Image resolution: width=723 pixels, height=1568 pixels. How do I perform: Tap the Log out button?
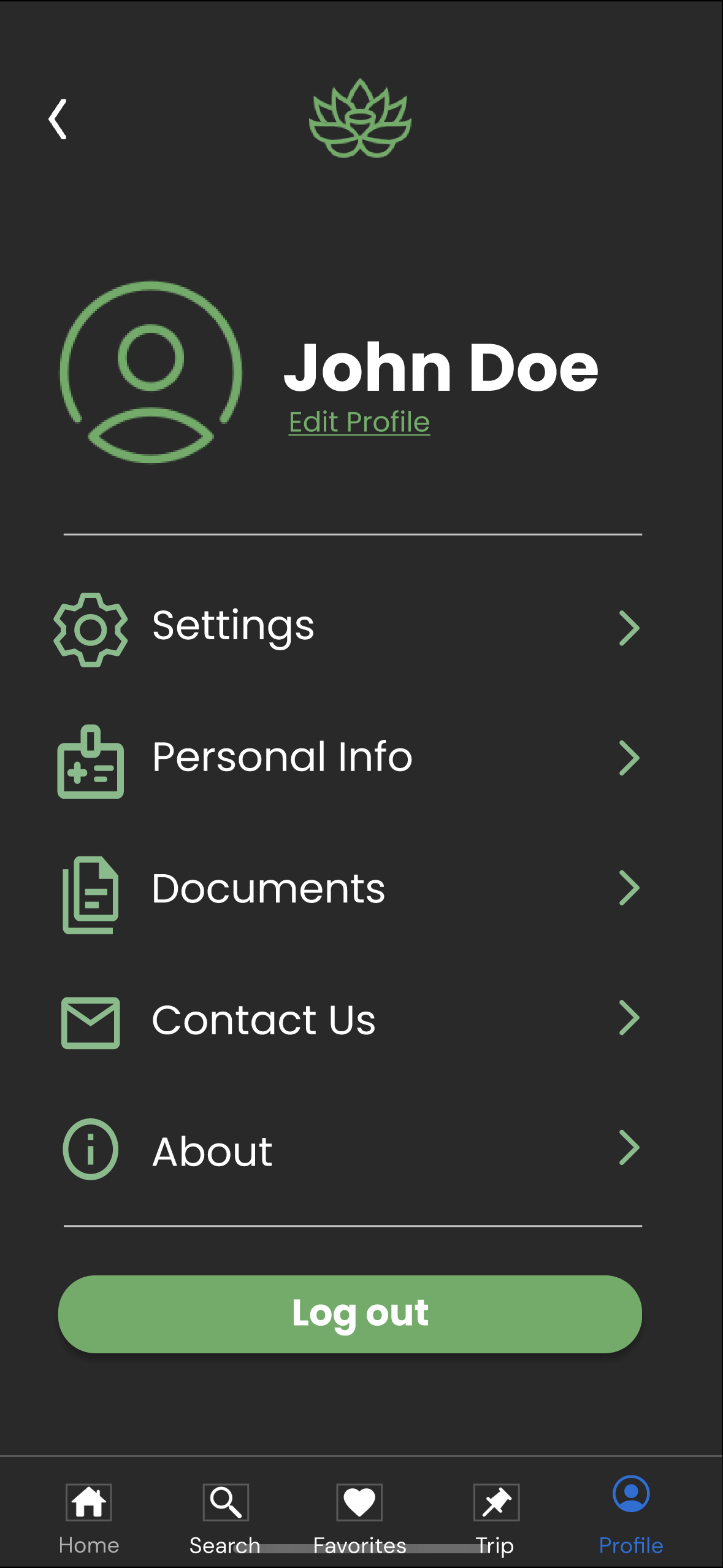350,1313
